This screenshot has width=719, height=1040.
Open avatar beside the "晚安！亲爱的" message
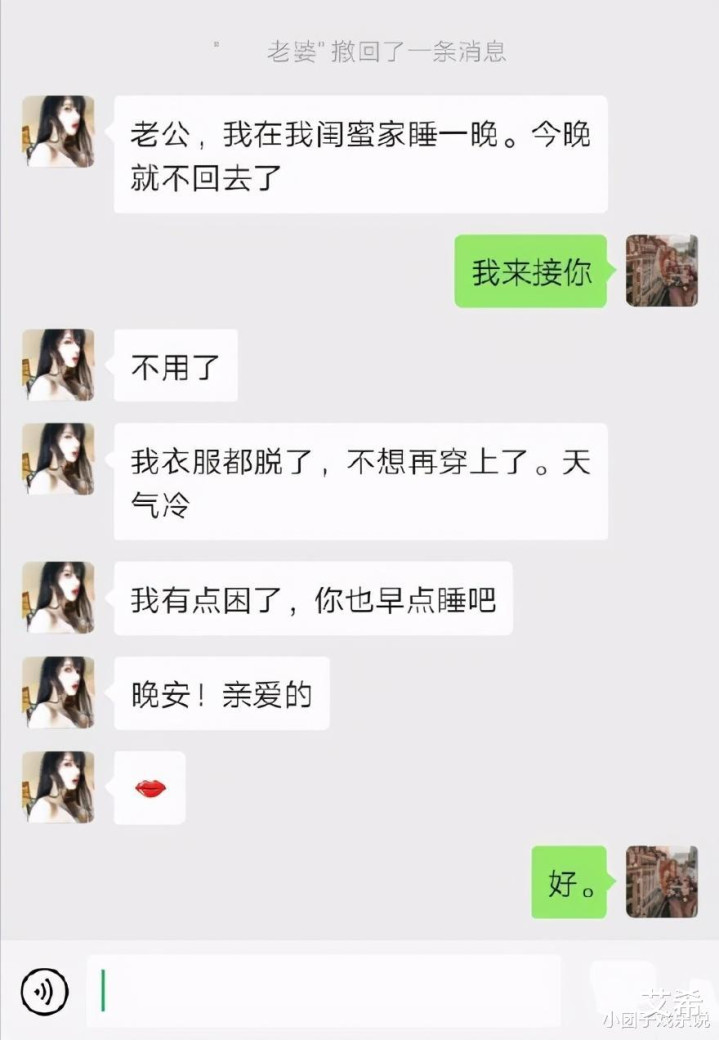coord(58,692)
